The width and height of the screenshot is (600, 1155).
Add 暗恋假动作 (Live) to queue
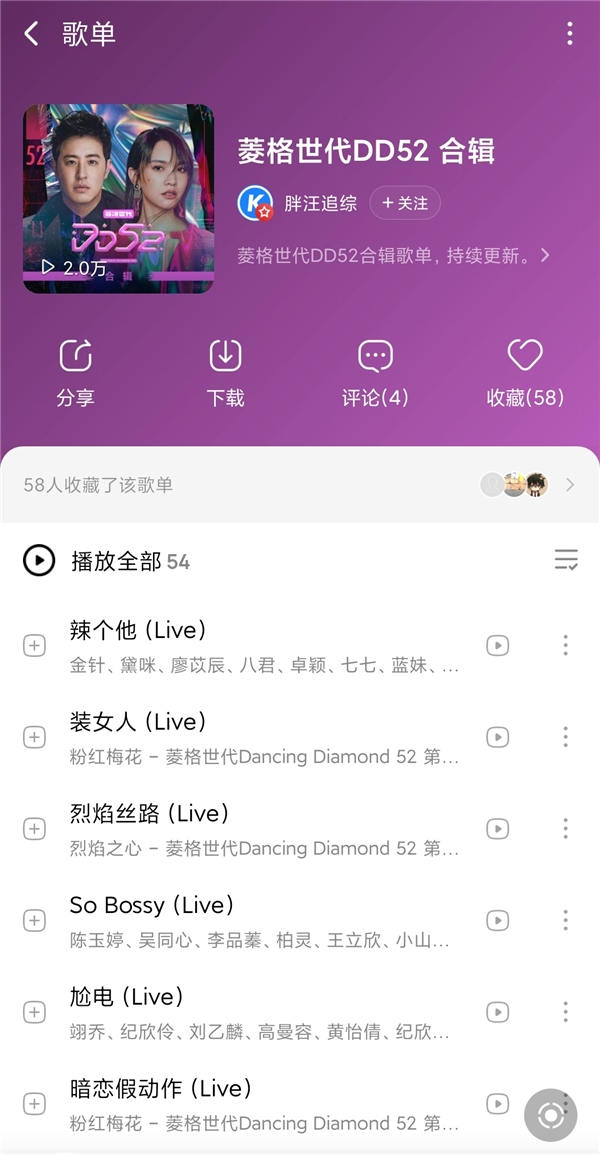34,1104
